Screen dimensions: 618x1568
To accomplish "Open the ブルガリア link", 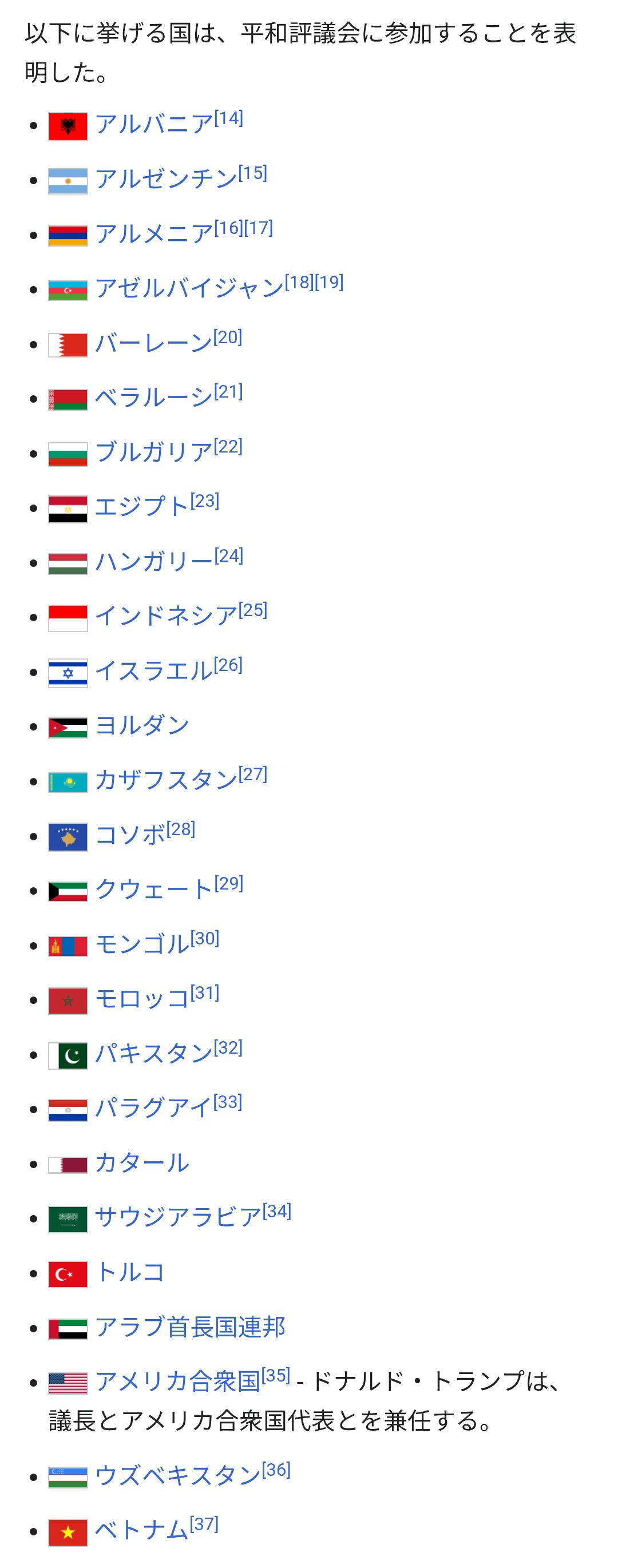I will [153, 453].
